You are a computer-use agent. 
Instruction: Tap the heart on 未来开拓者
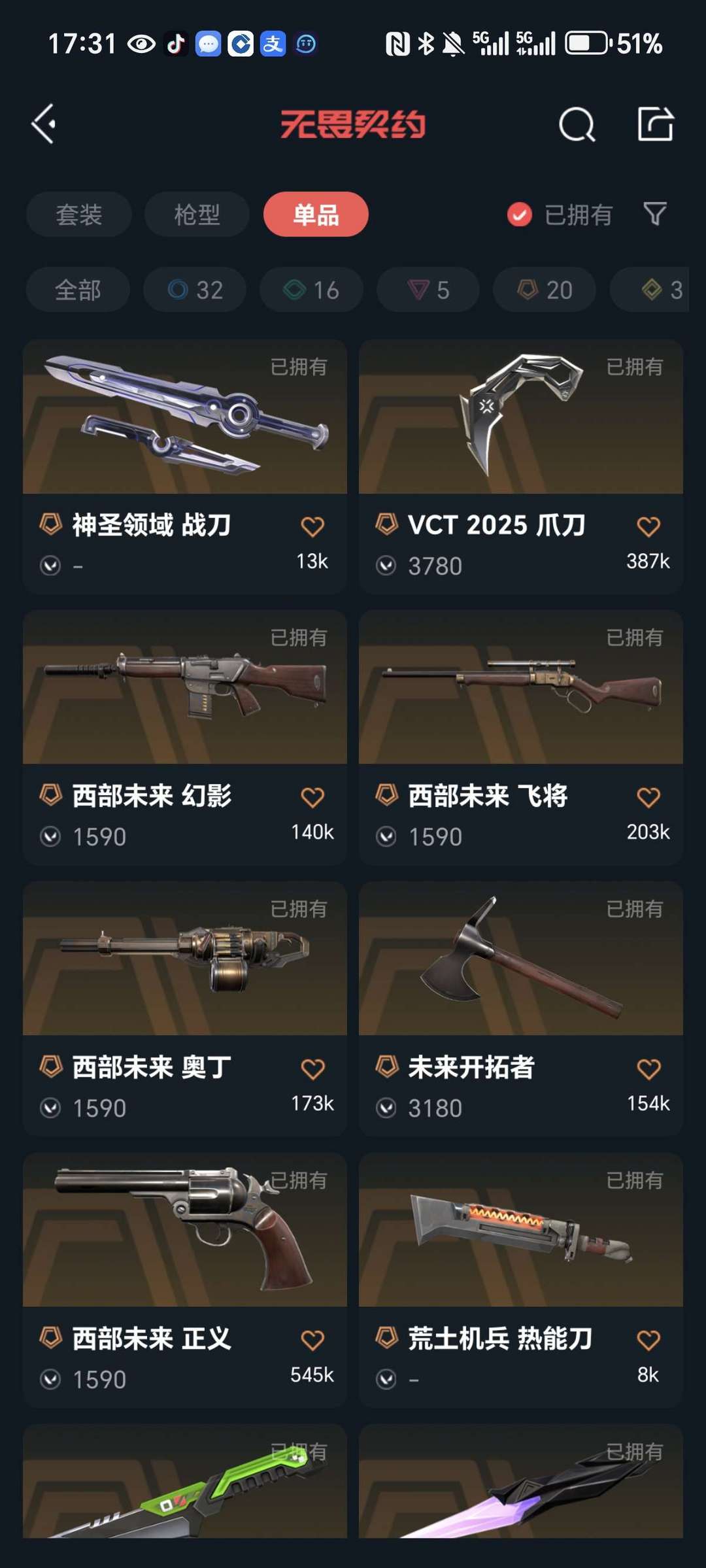click(648, 1069)
